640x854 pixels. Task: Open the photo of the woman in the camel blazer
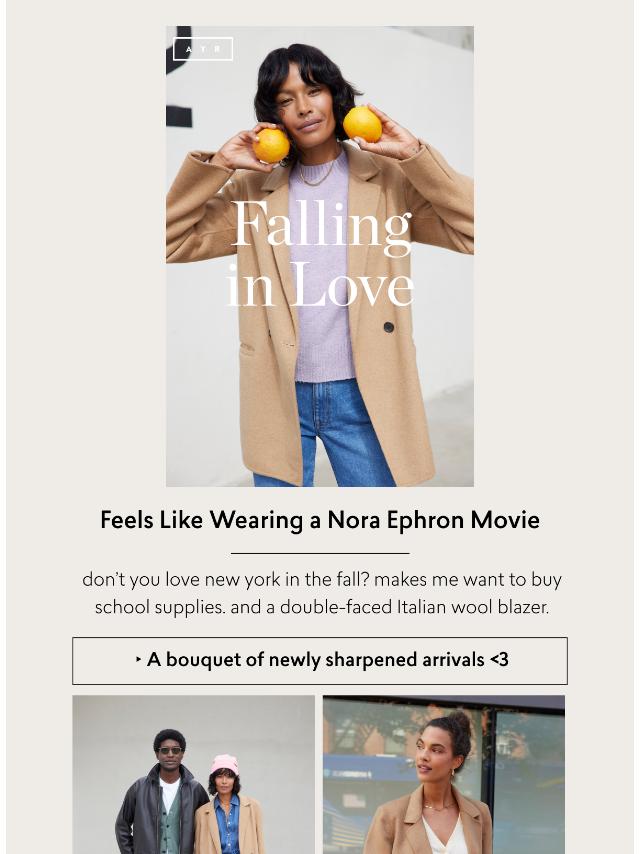(444, 774)
